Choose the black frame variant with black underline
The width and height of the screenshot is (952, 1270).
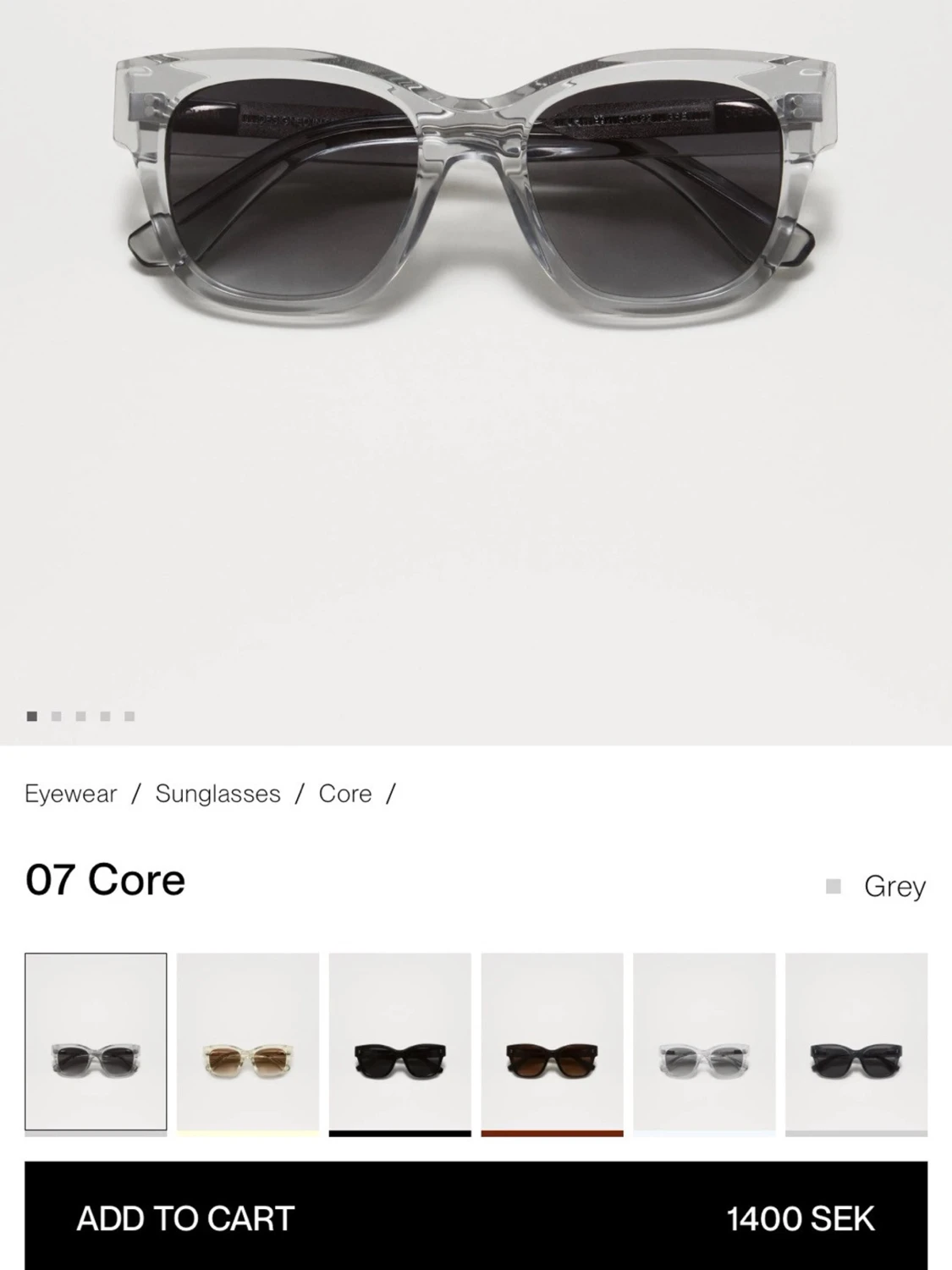tap(400, 1042)
